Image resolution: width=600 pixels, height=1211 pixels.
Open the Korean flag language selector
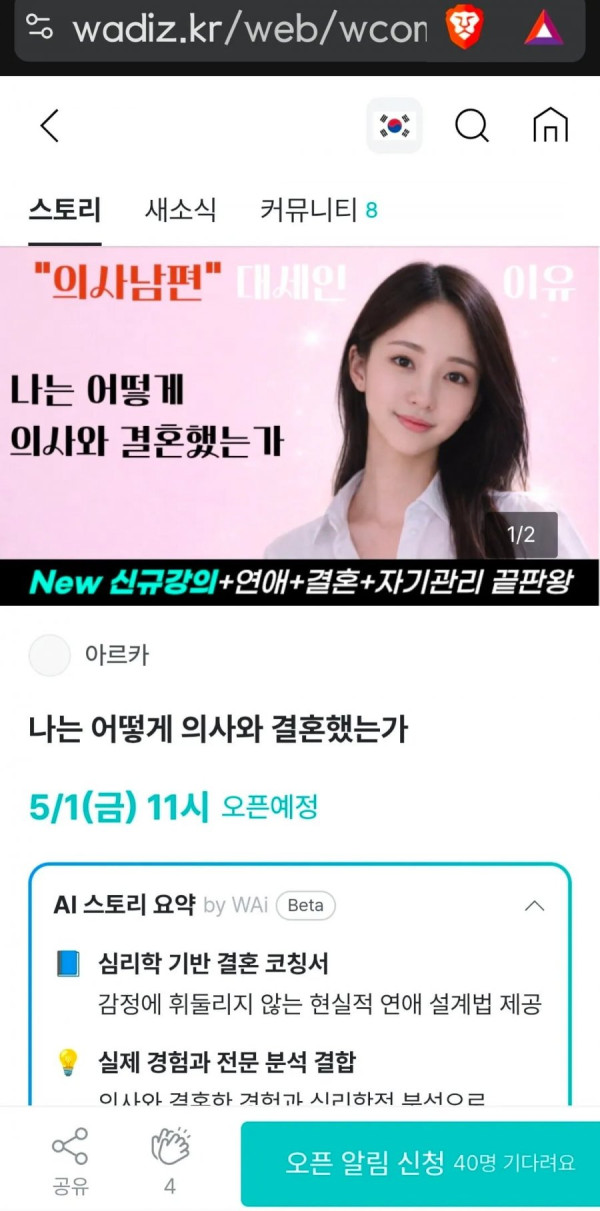394,126
